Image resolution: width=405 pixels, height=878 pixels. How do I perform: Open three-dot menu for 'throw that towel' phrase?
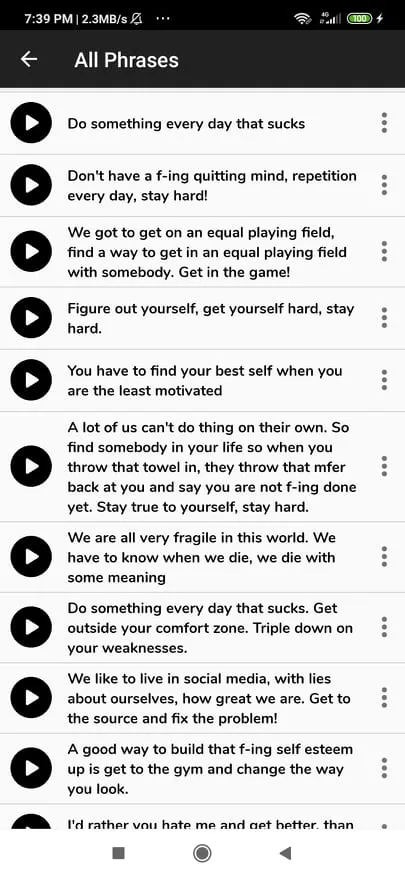pos(384,466)
